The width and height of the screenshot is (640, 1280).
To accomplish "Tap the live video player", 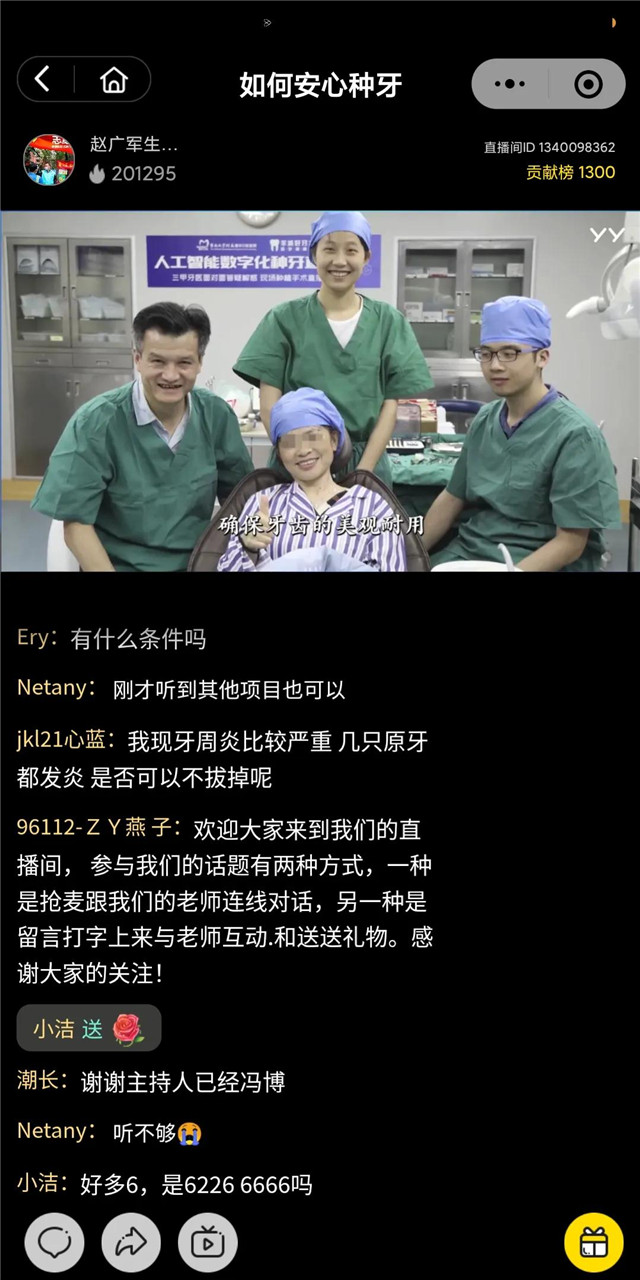I will (320, 390).
